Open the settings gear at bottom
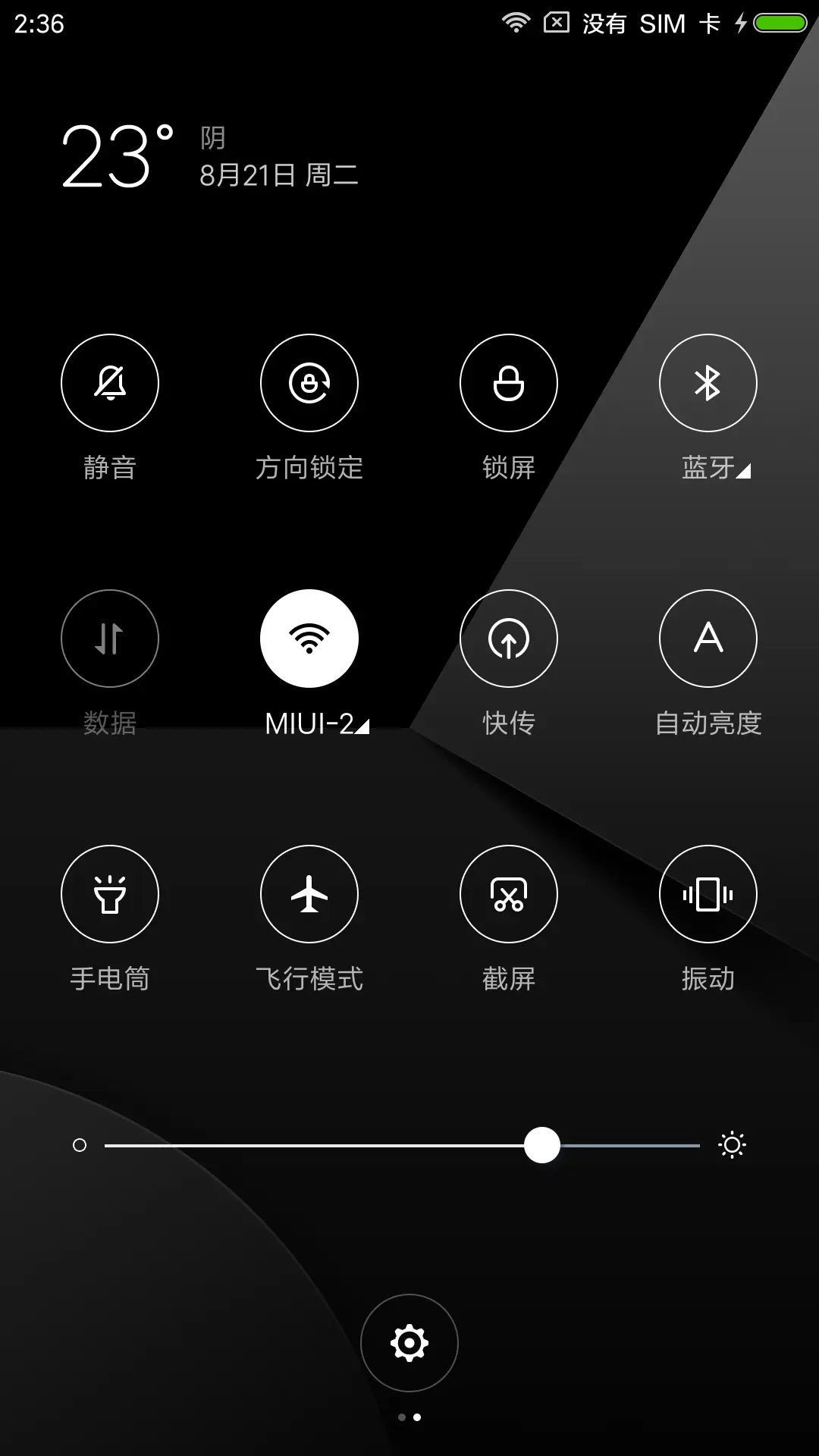 409,1342
